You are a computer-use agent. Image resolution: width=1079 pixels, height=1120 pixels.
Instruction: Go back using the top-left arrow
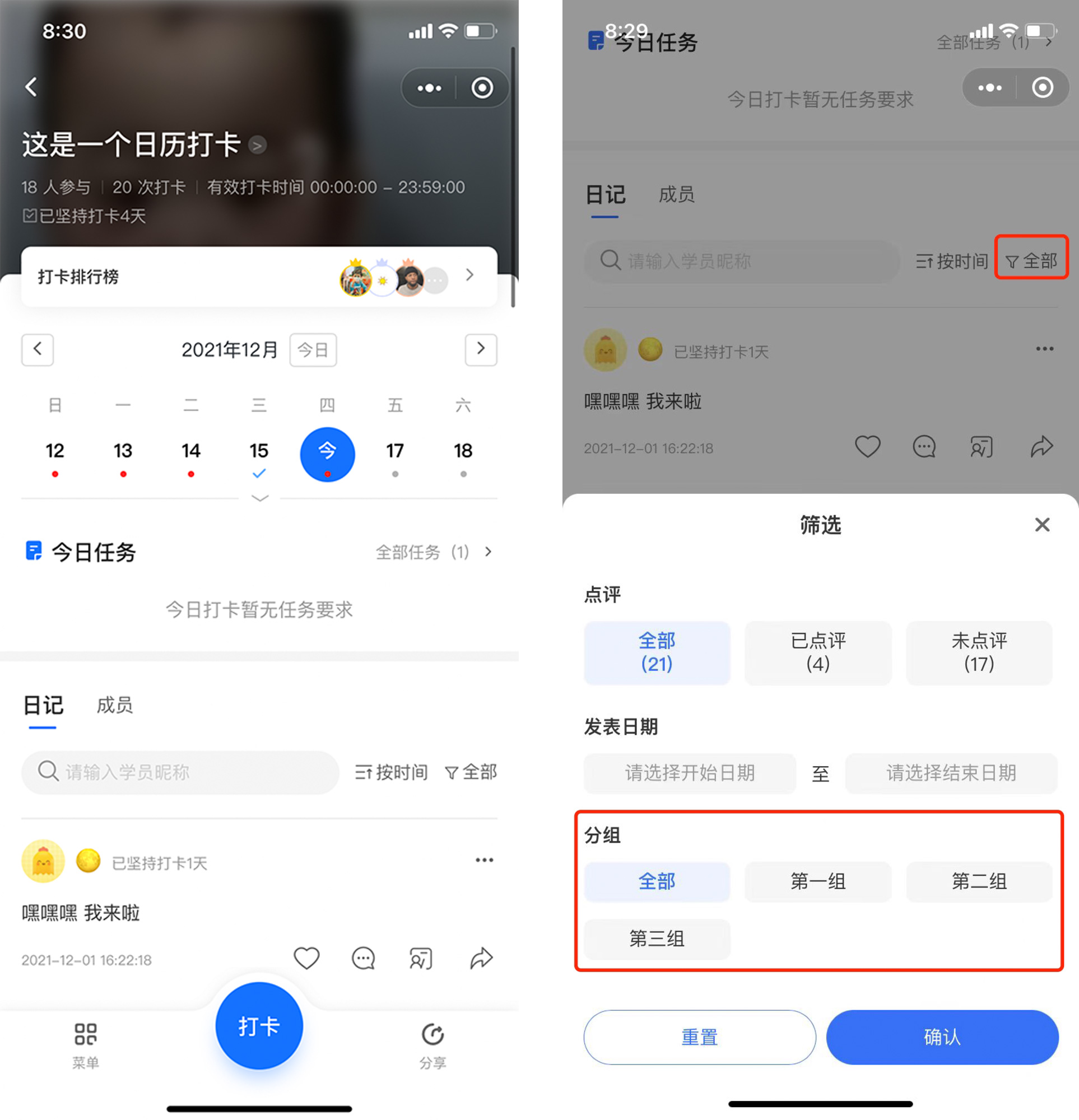[x=31, y=87]
